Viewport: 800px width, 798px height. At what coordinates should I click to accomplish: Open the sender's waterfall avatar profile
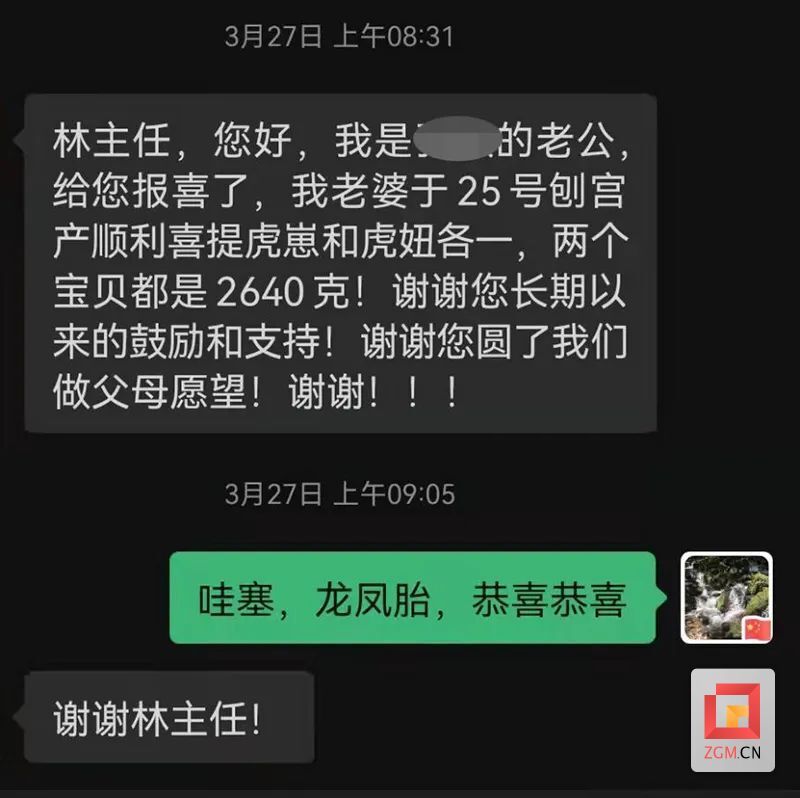click(726, 597)
